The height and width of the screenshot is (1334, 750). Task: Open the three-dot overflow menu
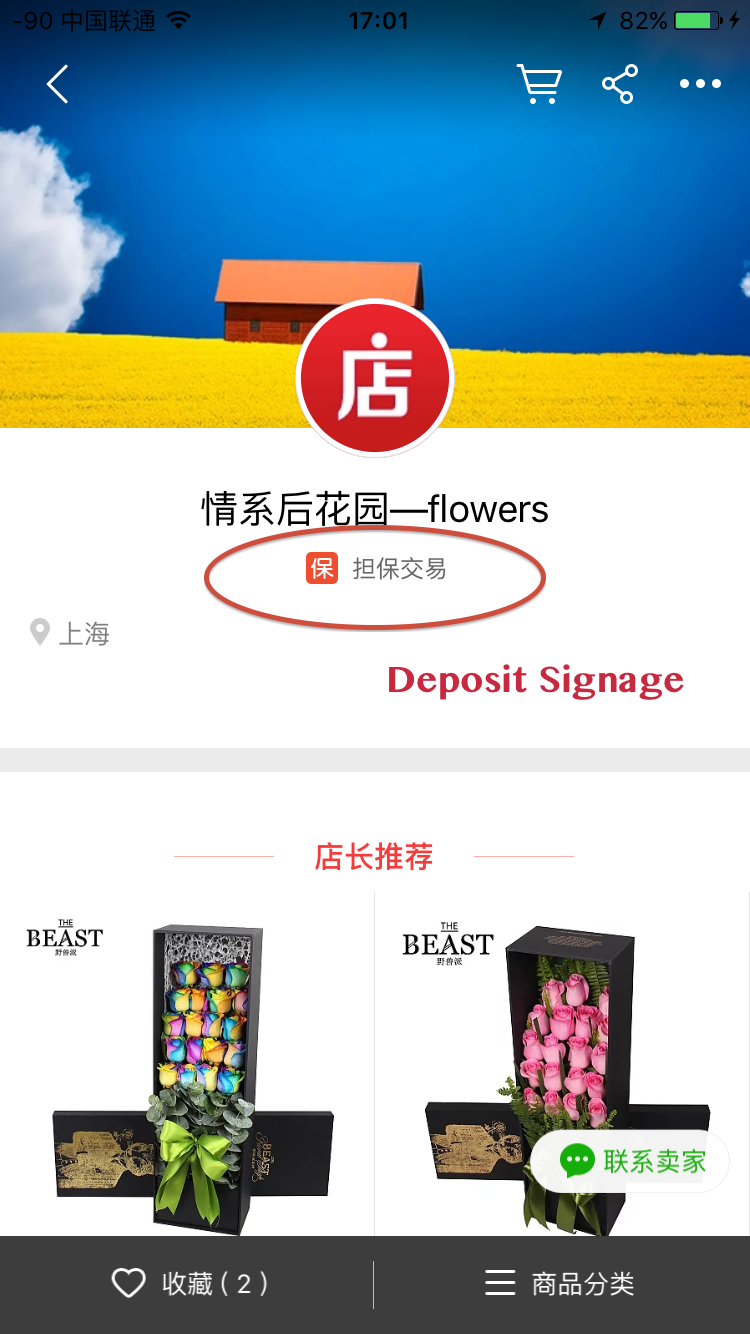[700, 84]
